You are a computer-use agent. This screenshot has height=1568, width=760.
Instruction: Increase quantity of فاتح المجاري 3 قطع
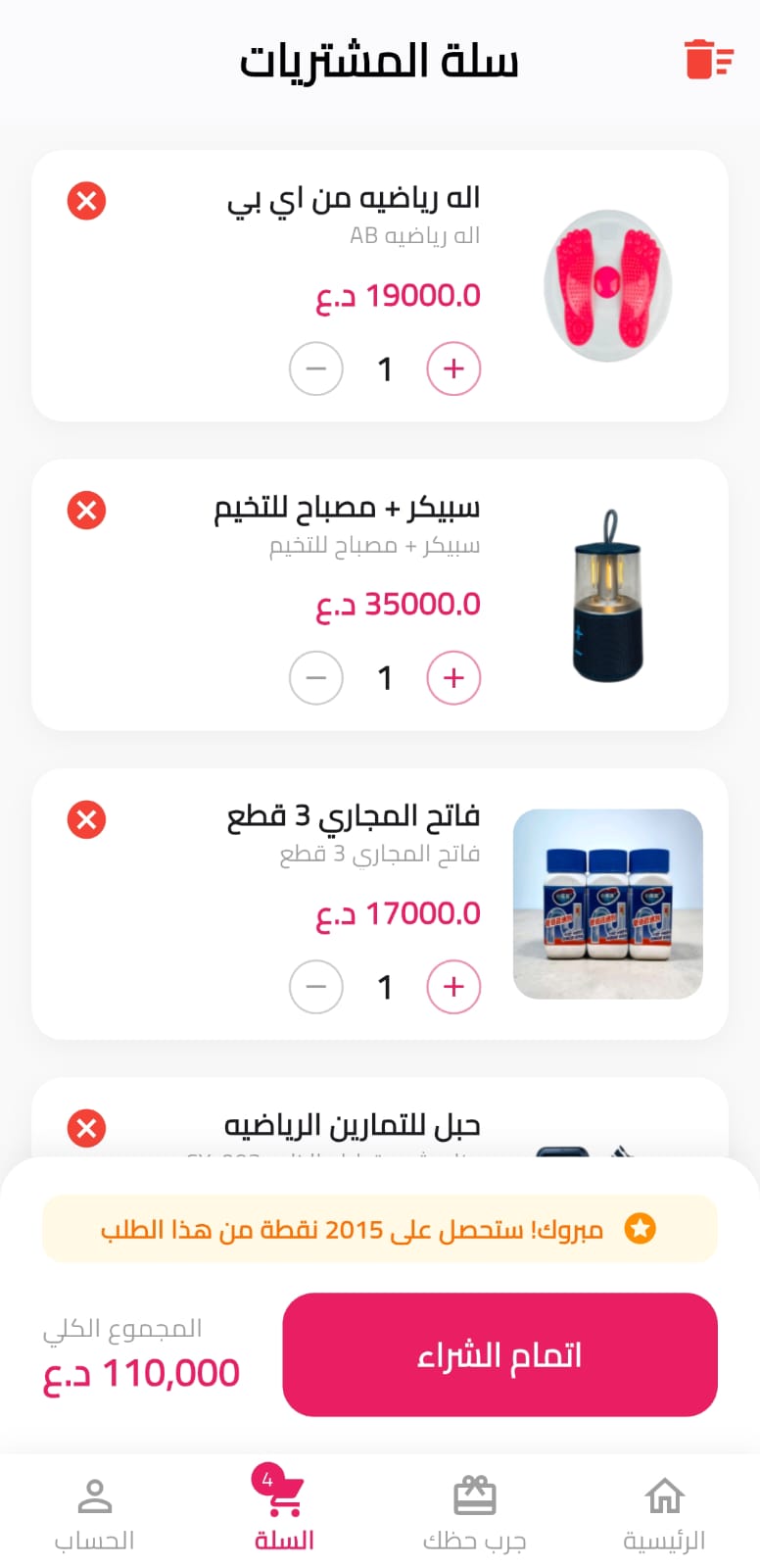point(452,987)
